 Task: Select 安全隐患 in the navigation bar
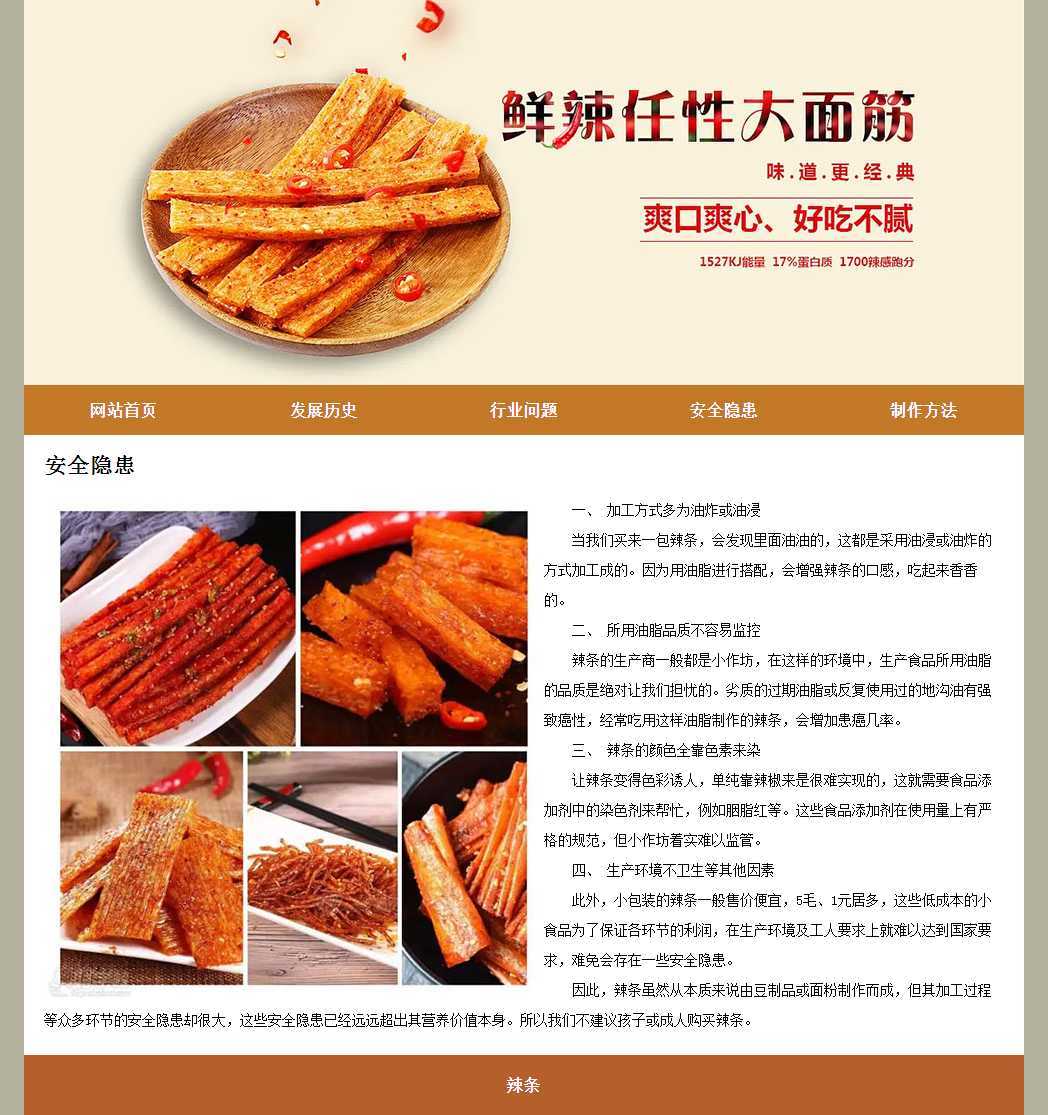[x=723, y=410]
